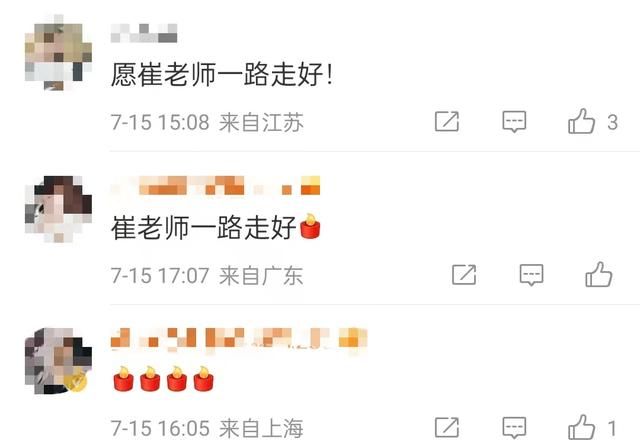
Task: Repost the comment from 江苏
Action: 447,122
